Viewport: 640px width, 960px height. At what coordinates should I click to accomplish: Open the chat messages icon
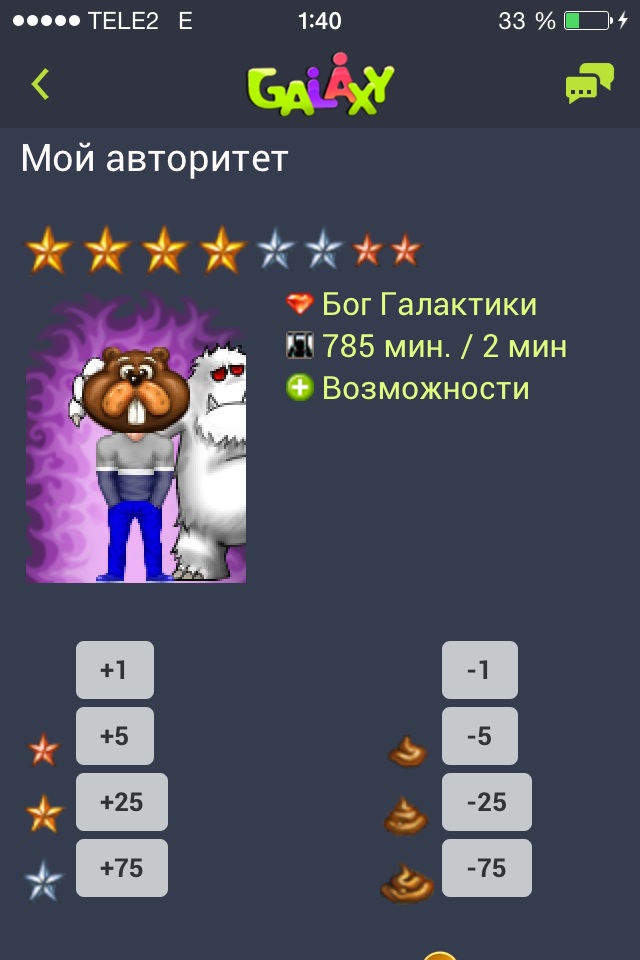coord(589,84)
